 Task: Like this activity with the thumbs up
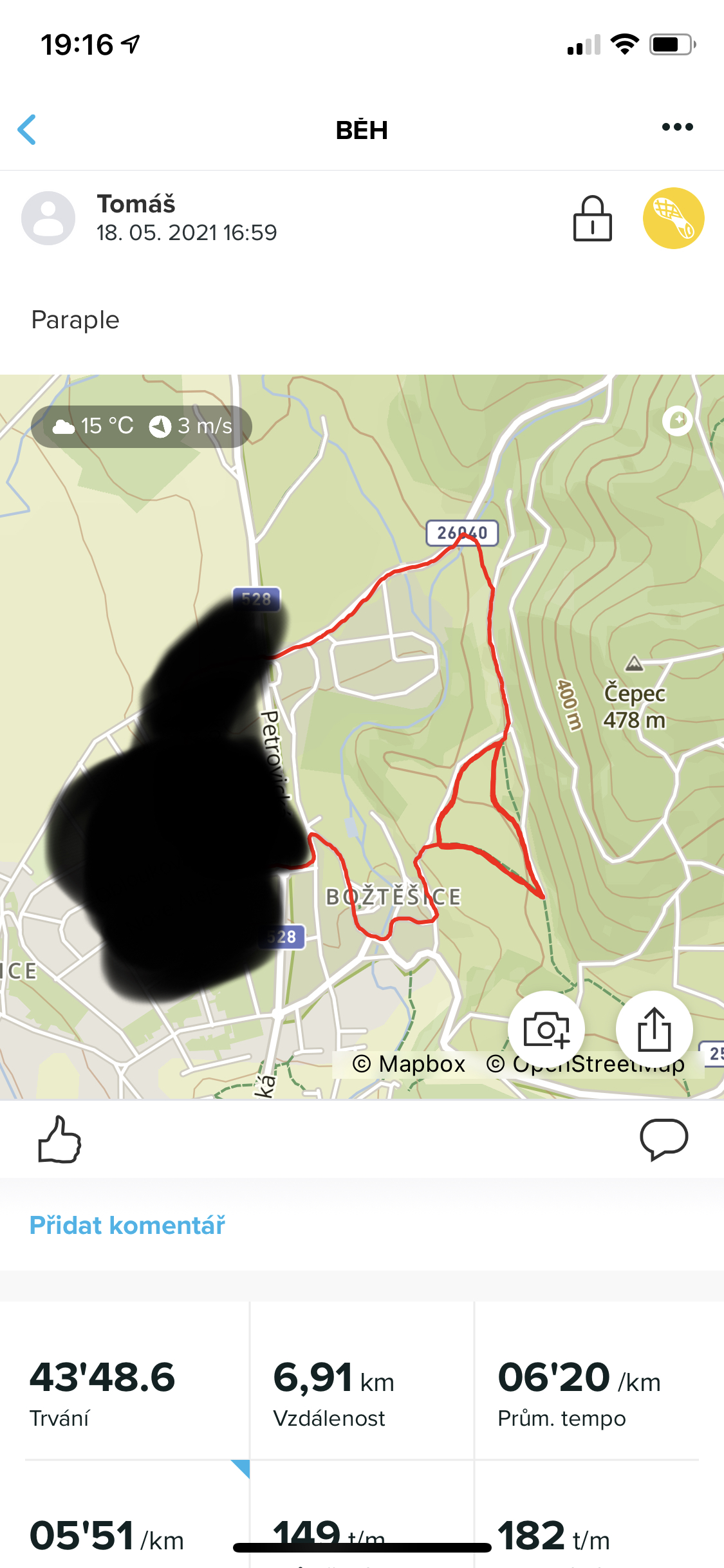pos(59,1139)
